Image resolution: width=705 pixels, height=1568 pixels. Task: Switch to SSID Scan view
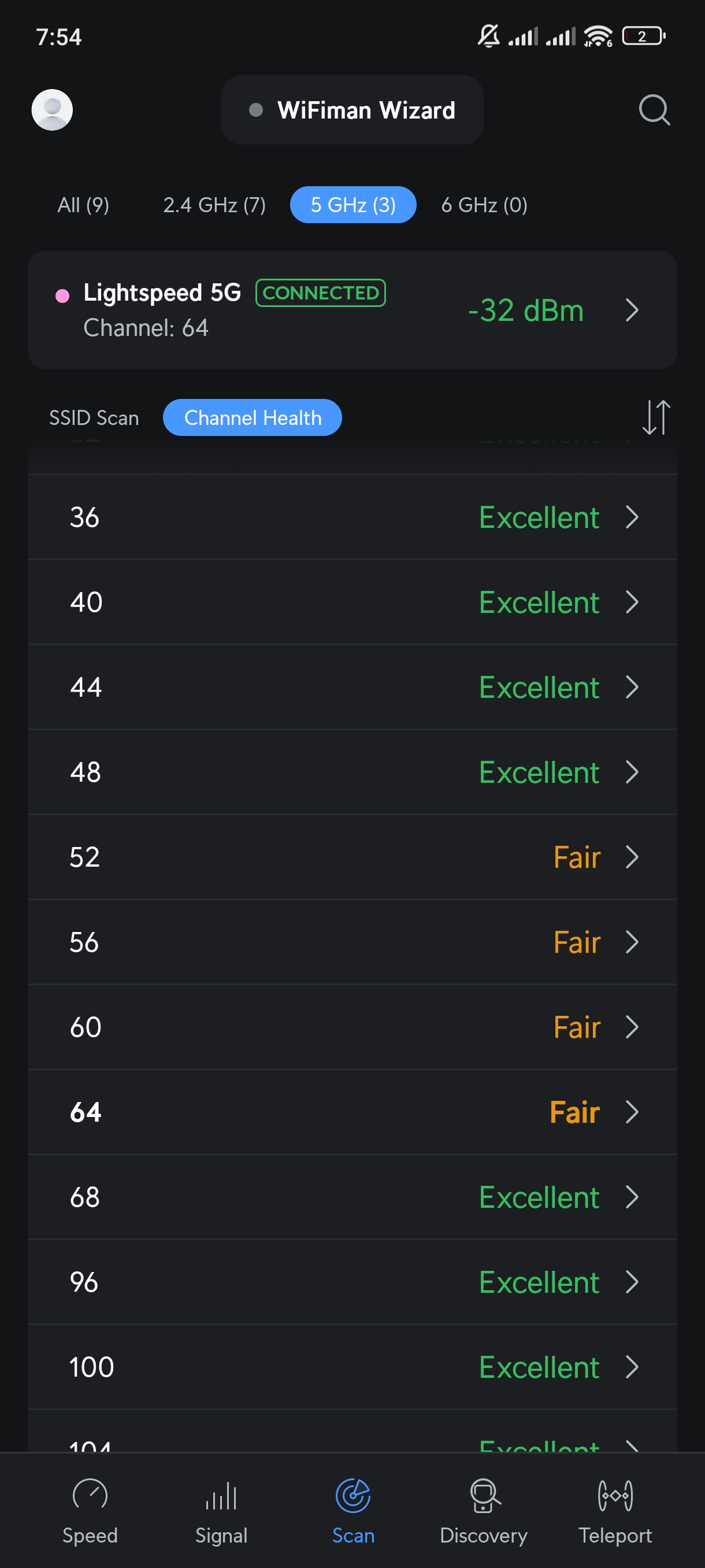point(94,417)
